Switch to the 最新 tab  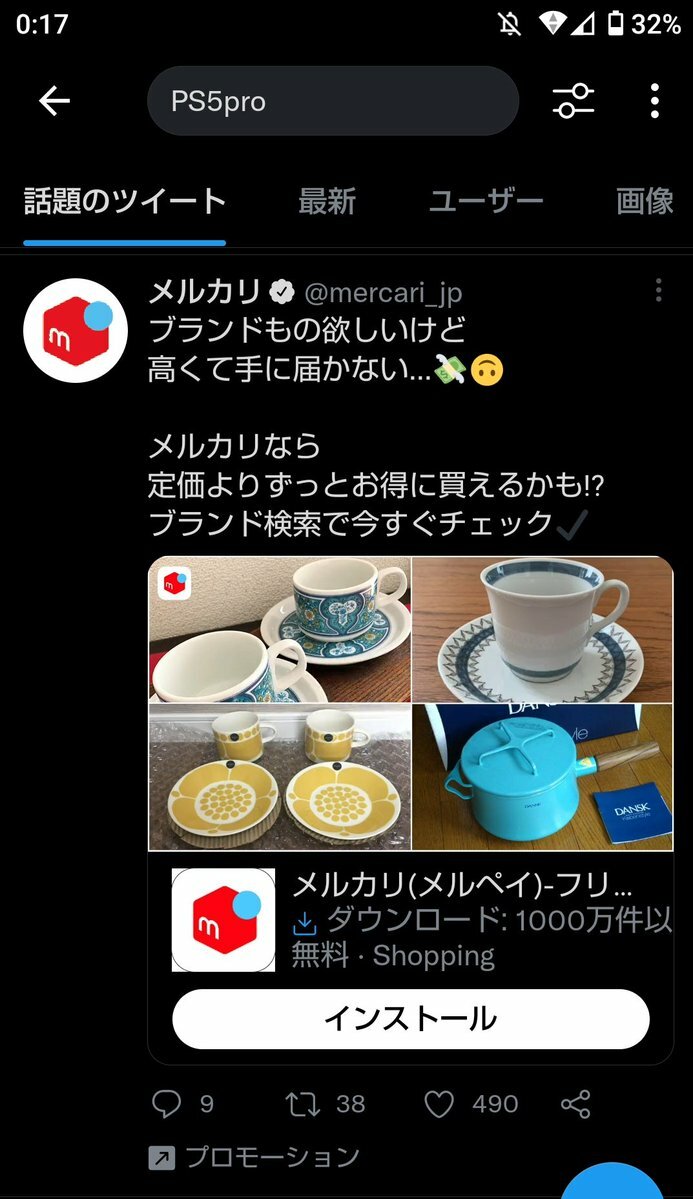click(x=327, y=202)
